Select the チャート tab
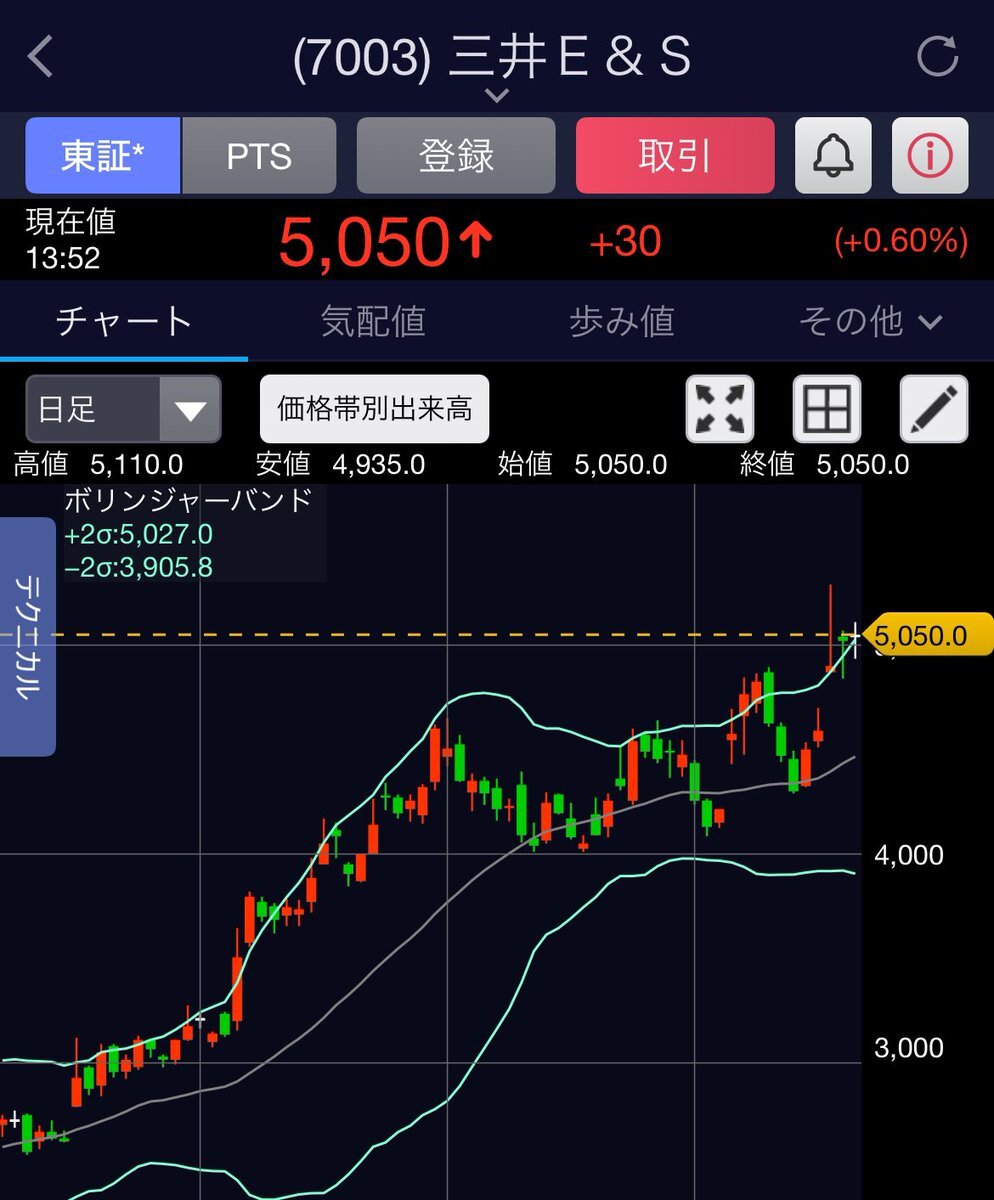Viewport: 994px width, 1200px height. coord(124,321)
